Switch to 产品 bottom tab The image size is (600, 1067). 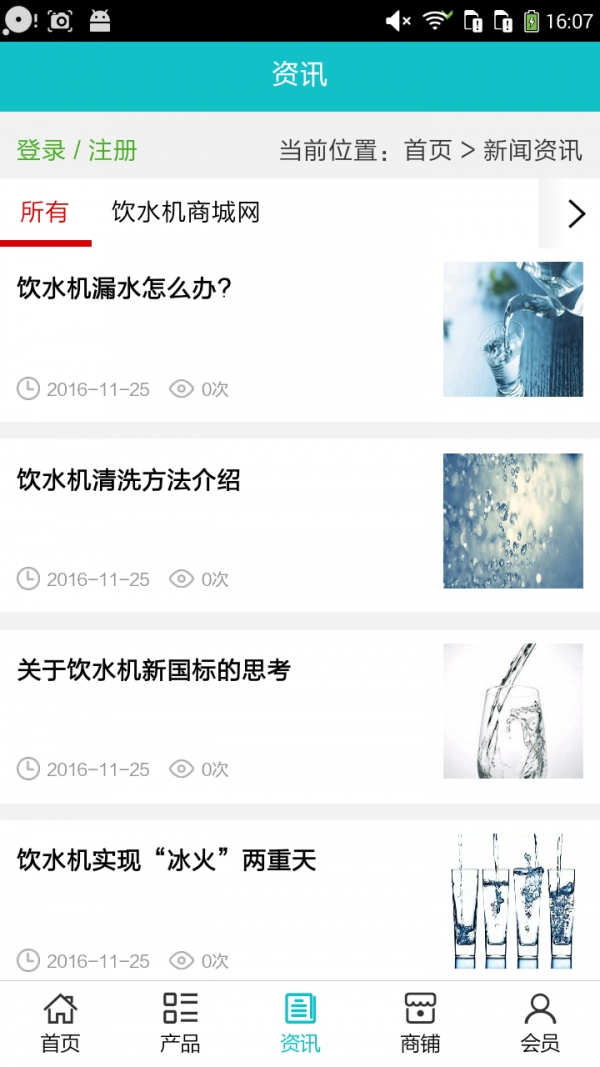[180, 1023]
